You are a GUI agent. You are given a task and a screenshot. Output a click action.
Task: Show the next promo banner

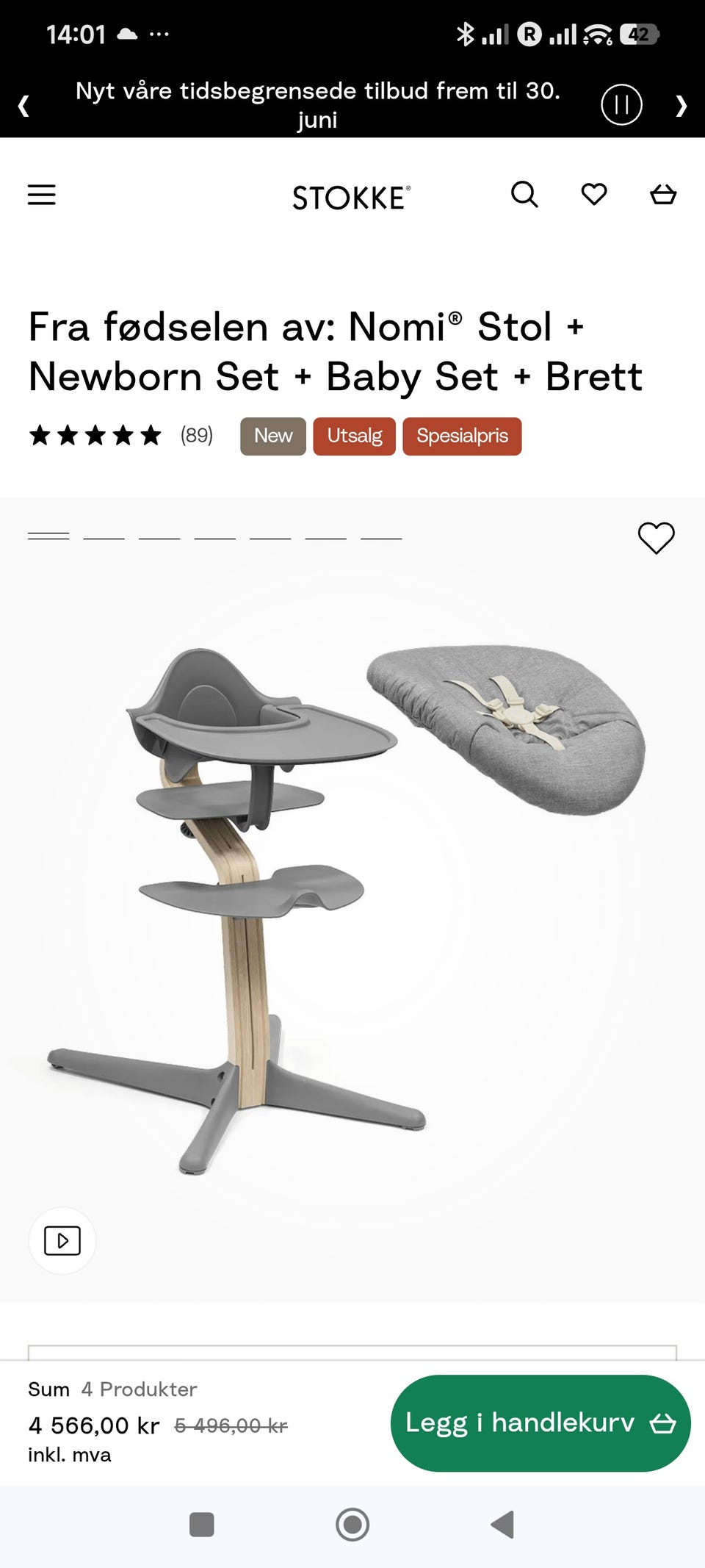tap(681, 106)
